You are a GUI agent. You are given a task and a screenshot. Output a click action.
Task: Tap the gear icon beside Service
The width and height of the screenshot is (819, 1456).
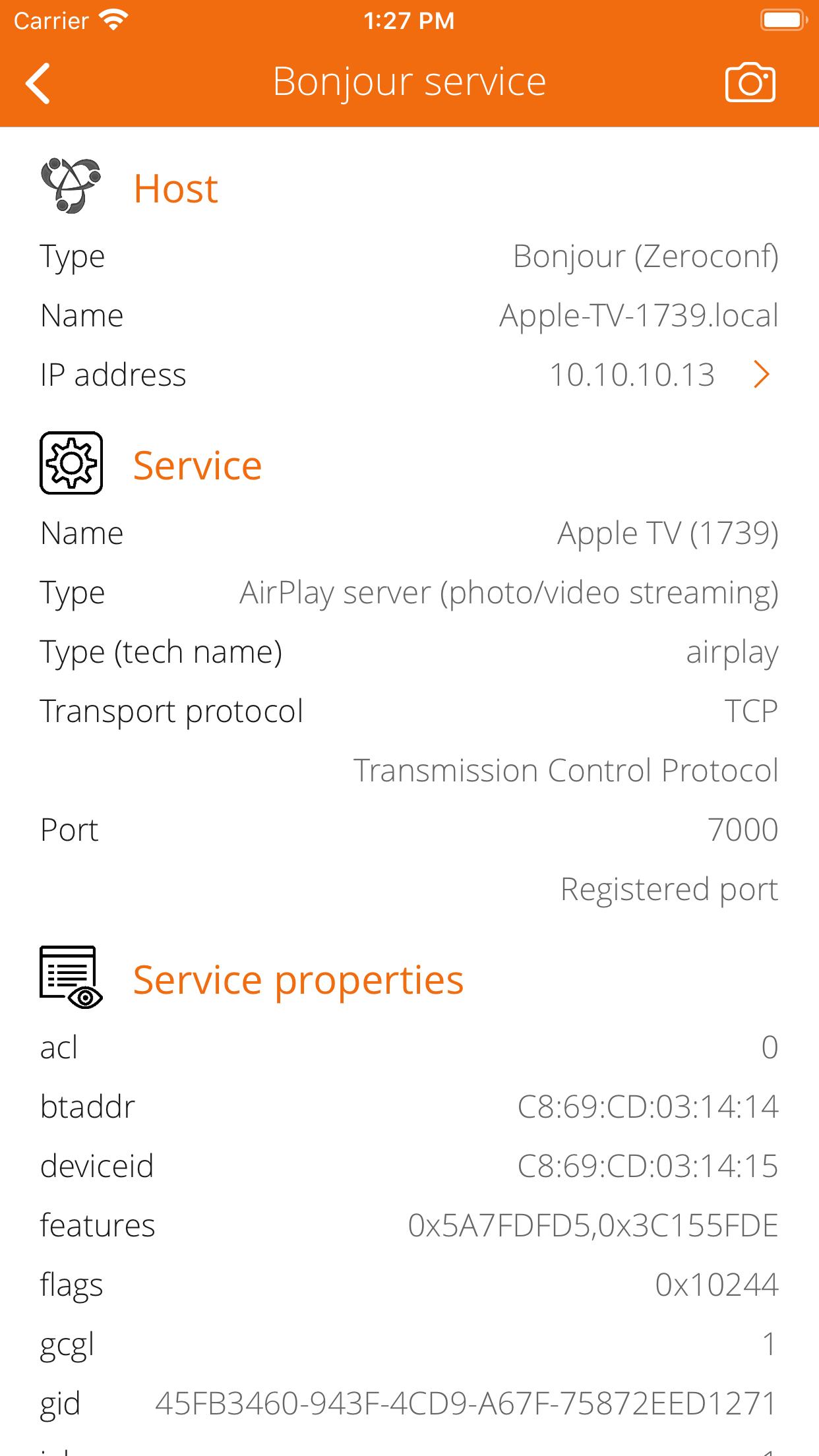(71, 463)
